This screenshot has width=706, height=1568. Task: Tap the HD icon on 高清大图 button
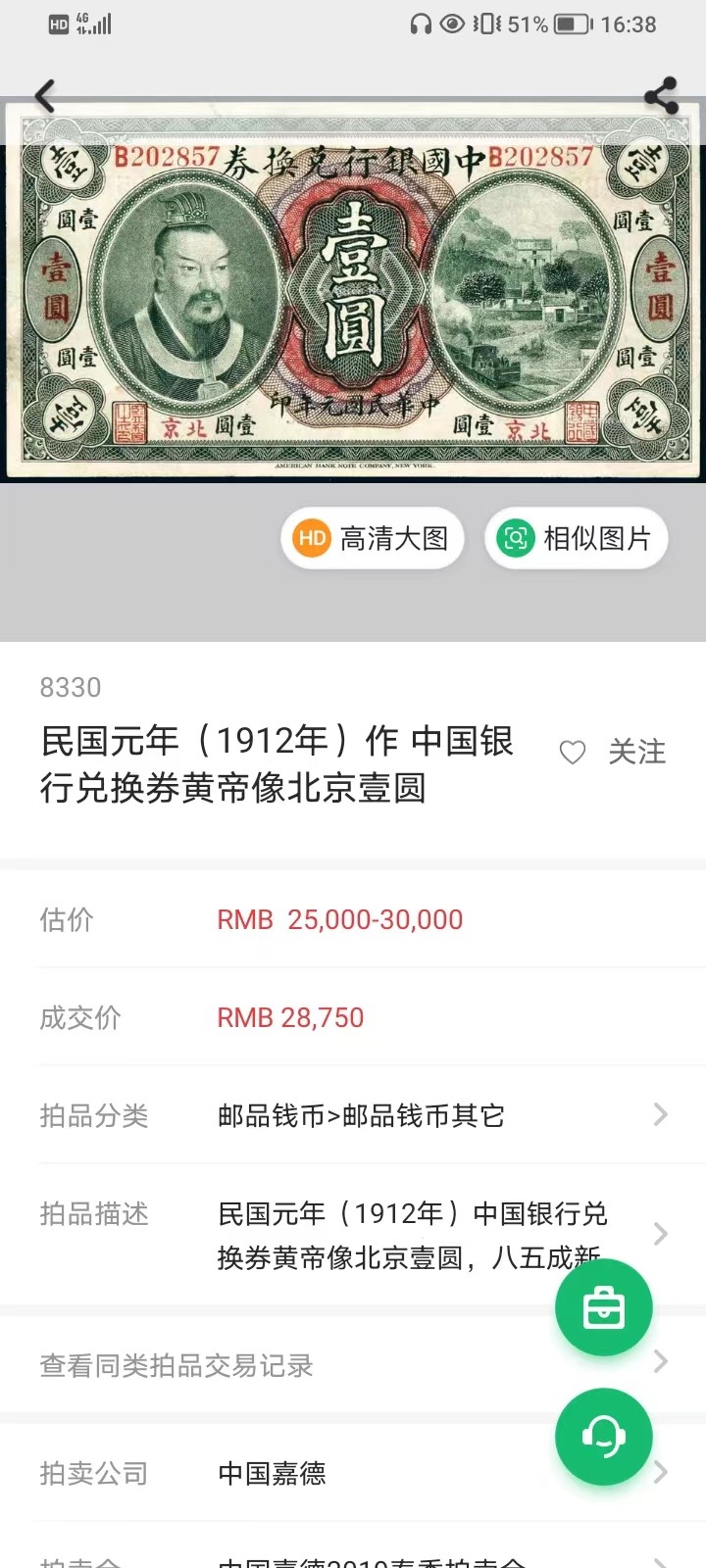[x=310, y=538]
